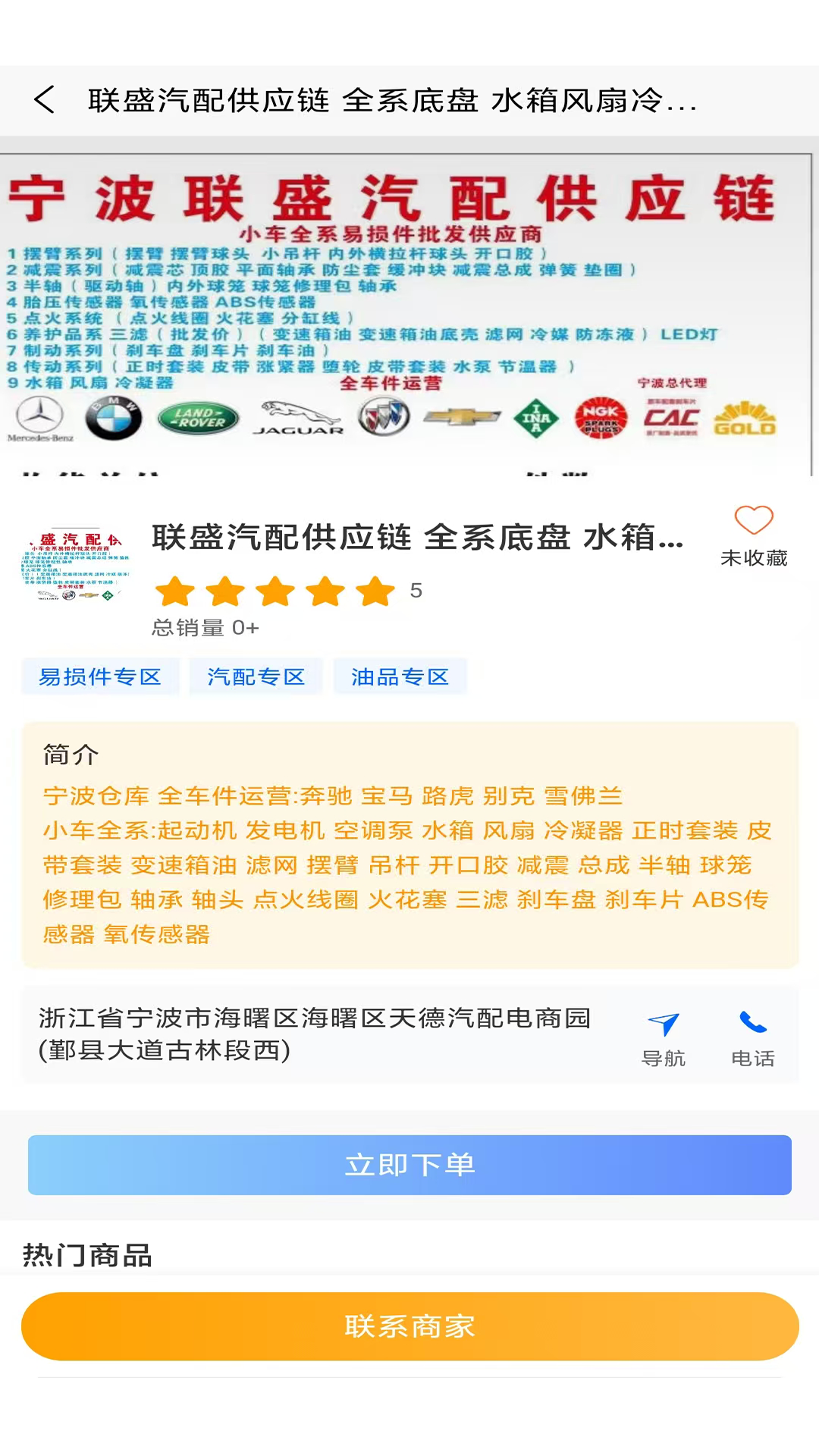The width and height of the screenshot is (819, 1456).
Task: Tap 立即下单 to place an order
Action: [x=409, y=1165]
